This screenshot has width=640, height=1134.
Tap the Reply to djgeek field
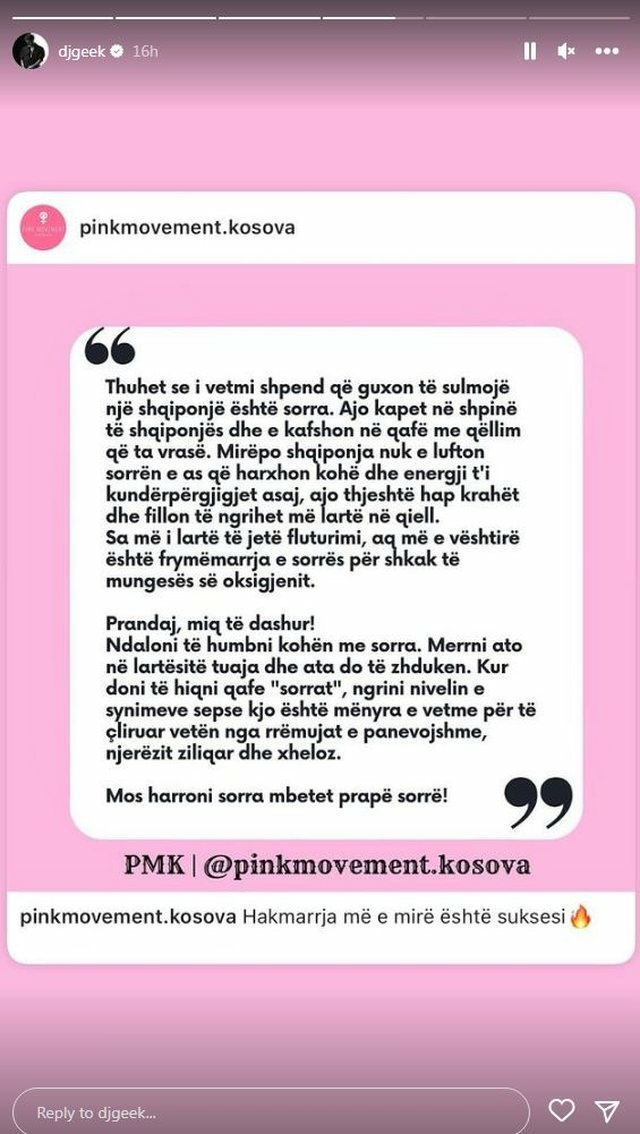tap(270, 1111)
